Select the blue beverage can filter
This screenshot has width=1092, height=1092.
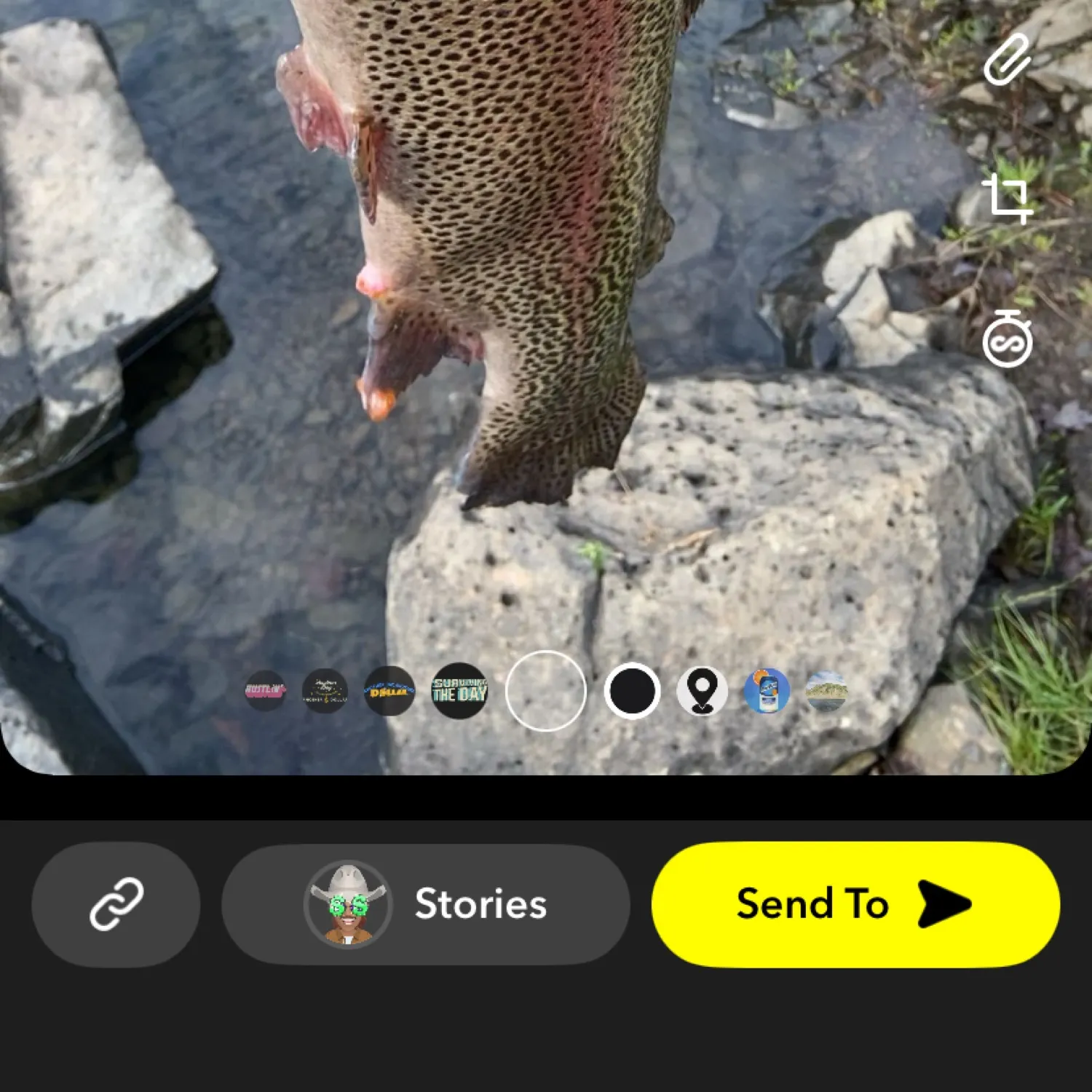(x=767, y=691)
